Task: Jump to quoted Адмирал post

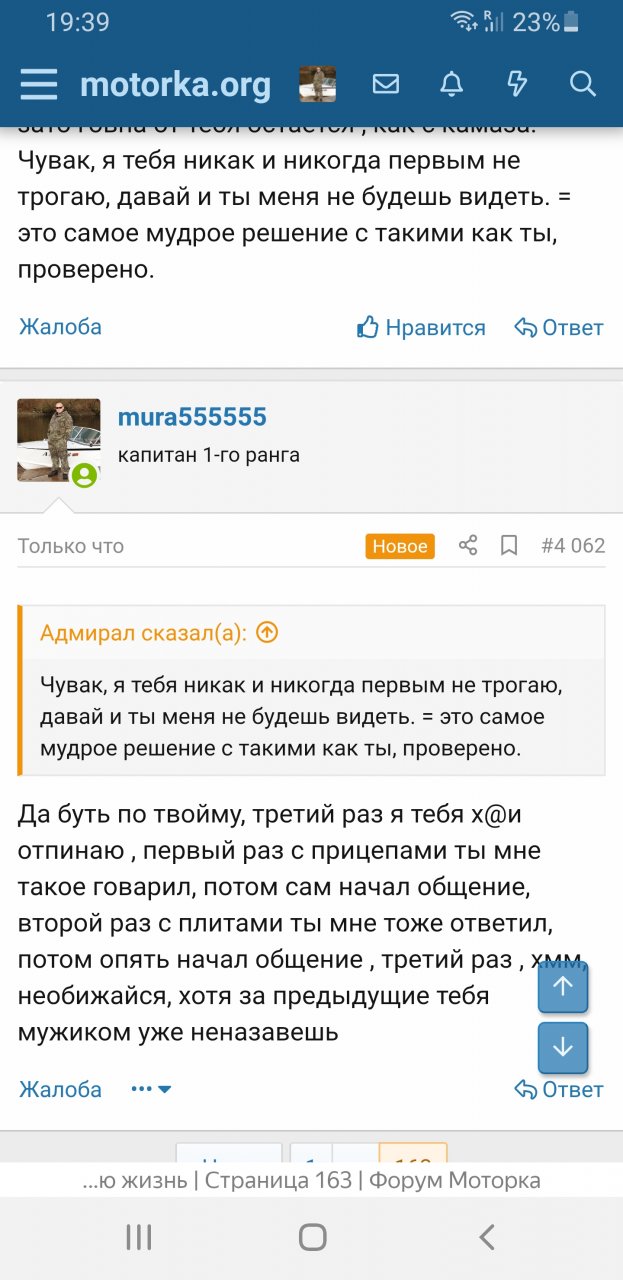Action: coord(267,633)
